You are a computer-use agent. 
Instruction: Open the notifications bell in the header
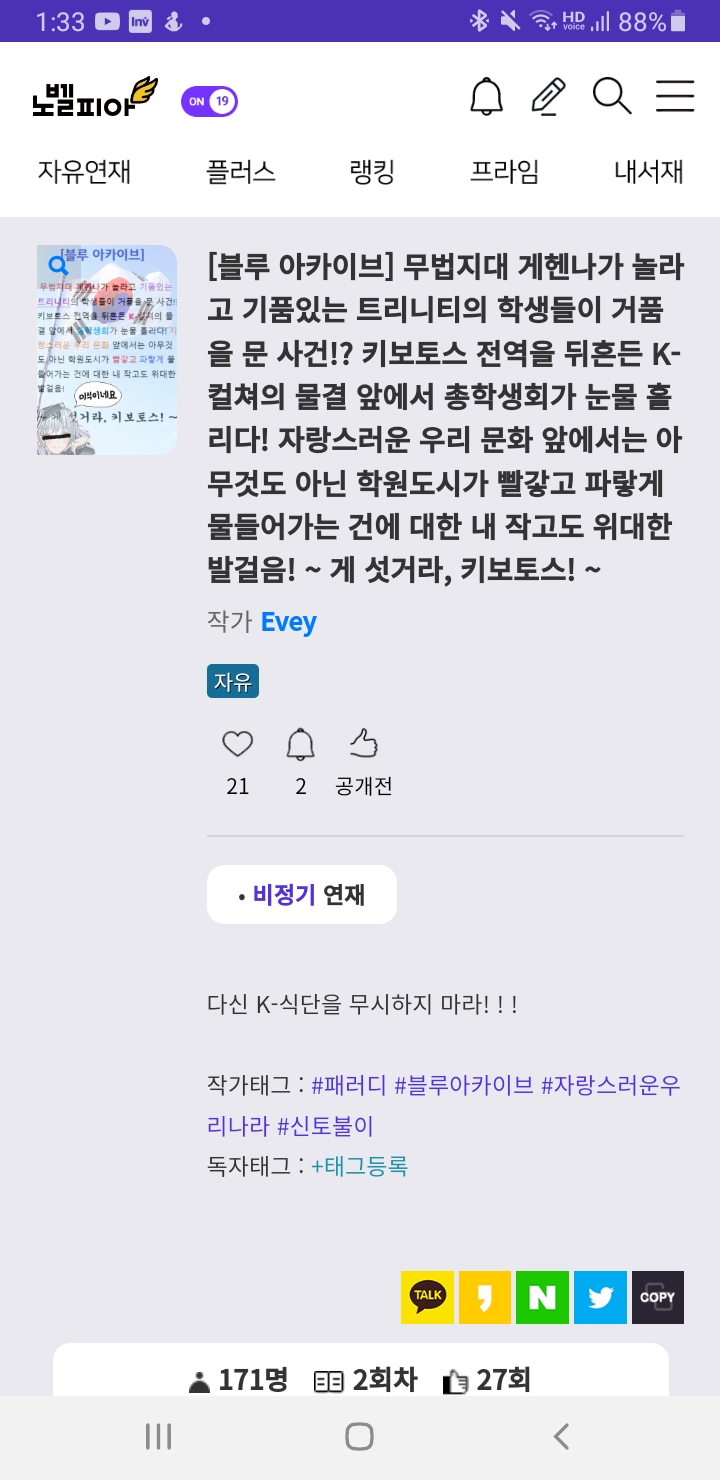click(487, 97)
